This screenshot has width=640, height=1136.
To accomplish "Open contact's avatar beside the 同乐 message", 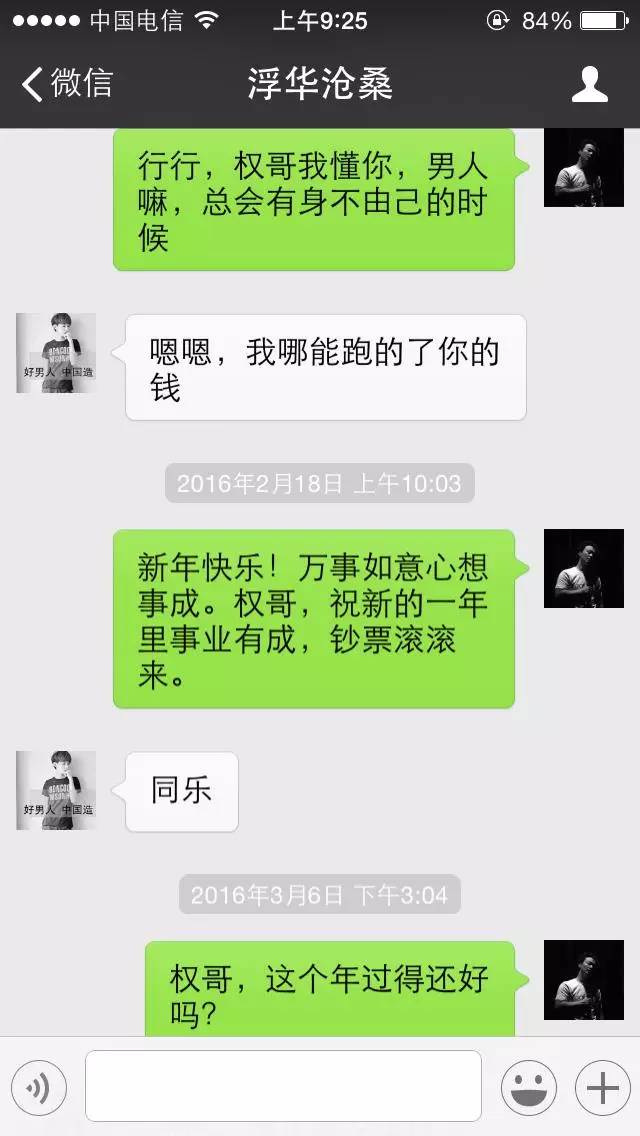I will (56, 791).
